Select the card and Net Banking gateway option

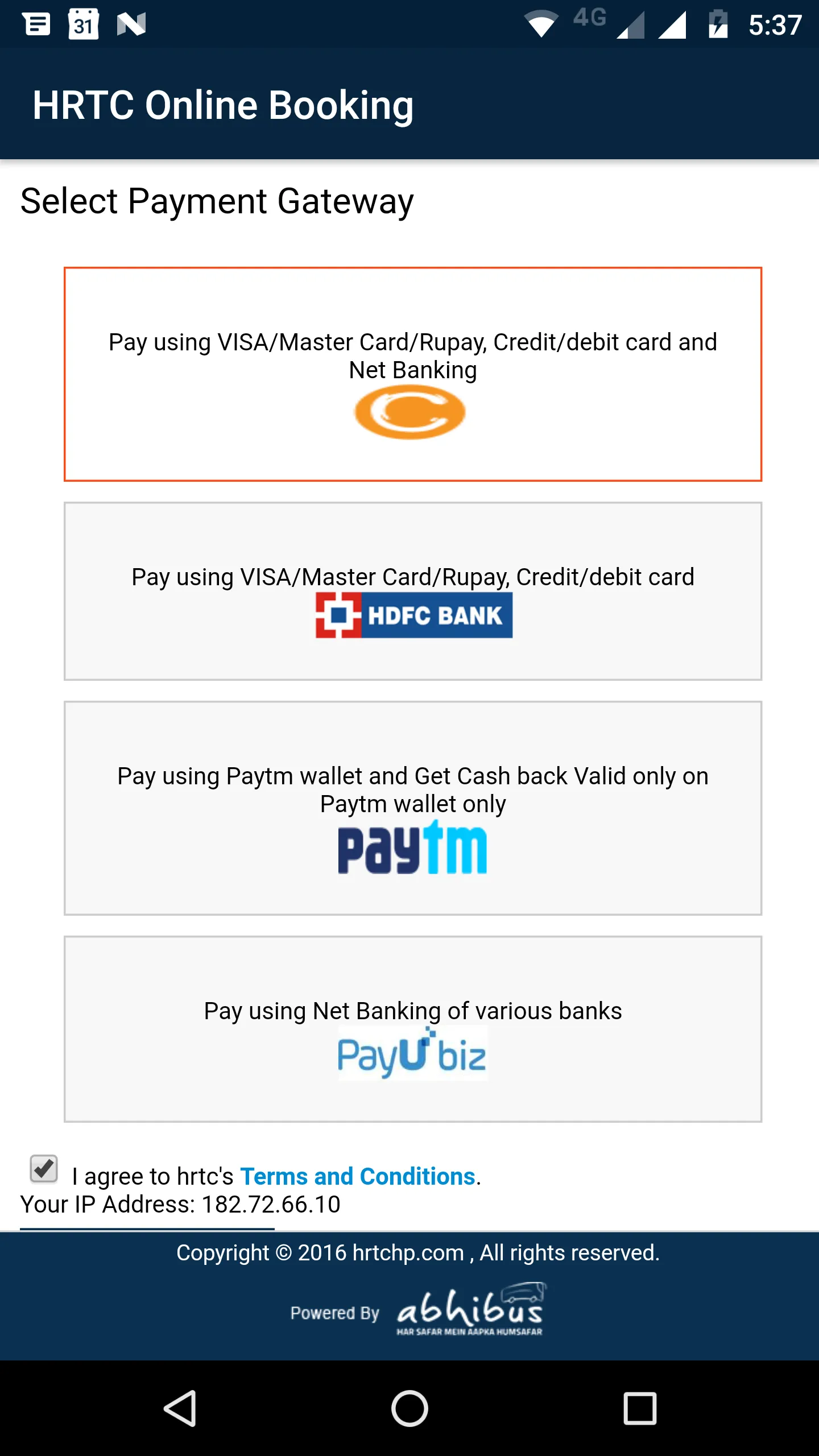click(412, 374)
